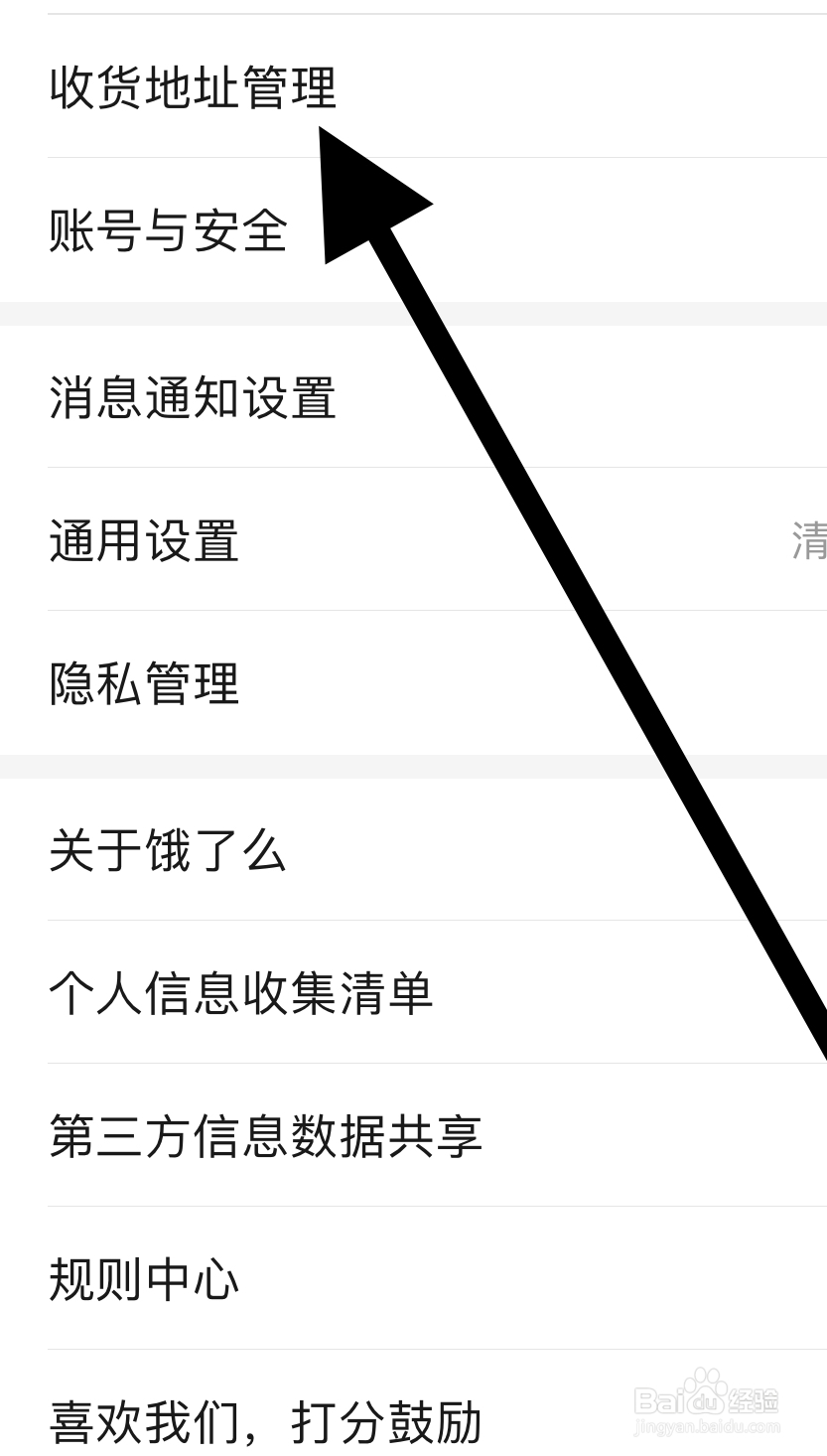Image resolution: width=827 pixels, height=1456 pixels.
Task: Open the 个人信息收集清单 list
Action: (x=240, y=992)
